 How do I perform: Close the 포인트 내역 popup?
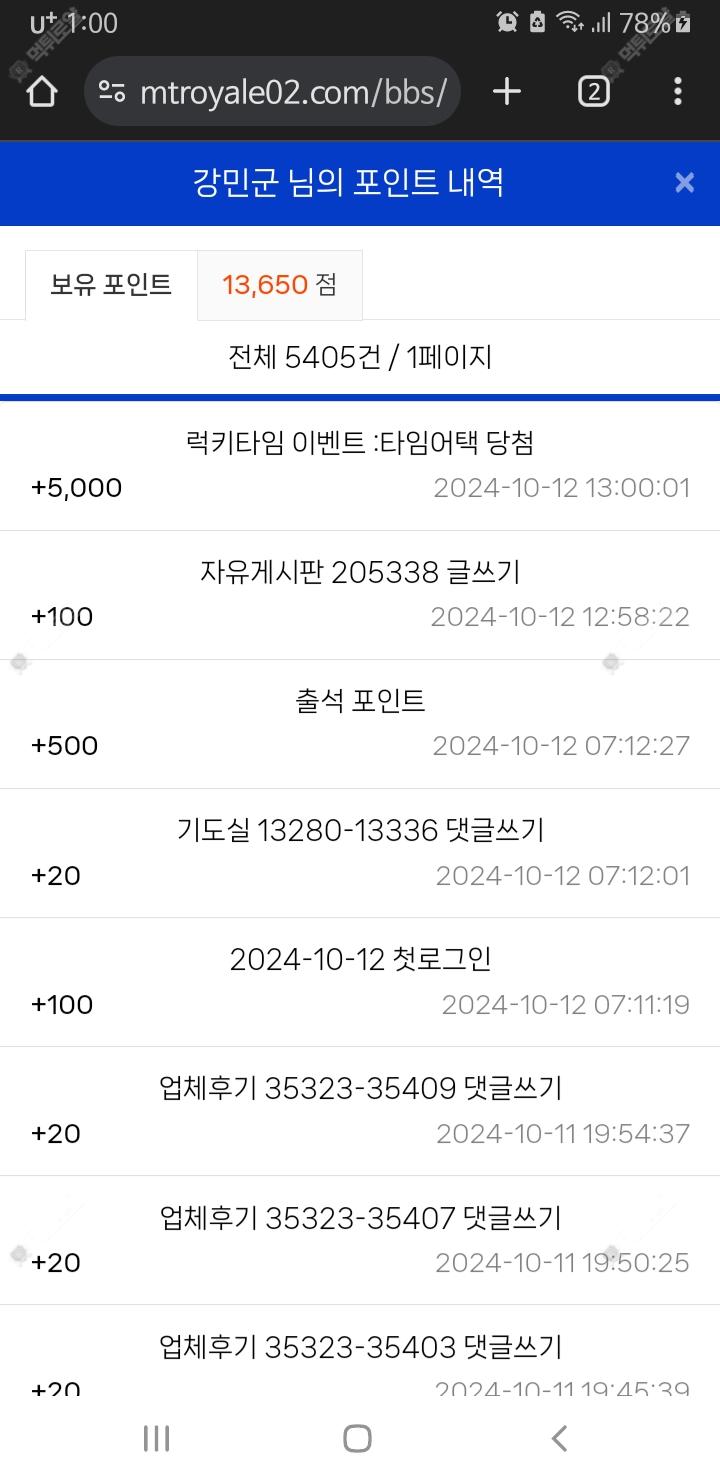(x=684, y=183)
